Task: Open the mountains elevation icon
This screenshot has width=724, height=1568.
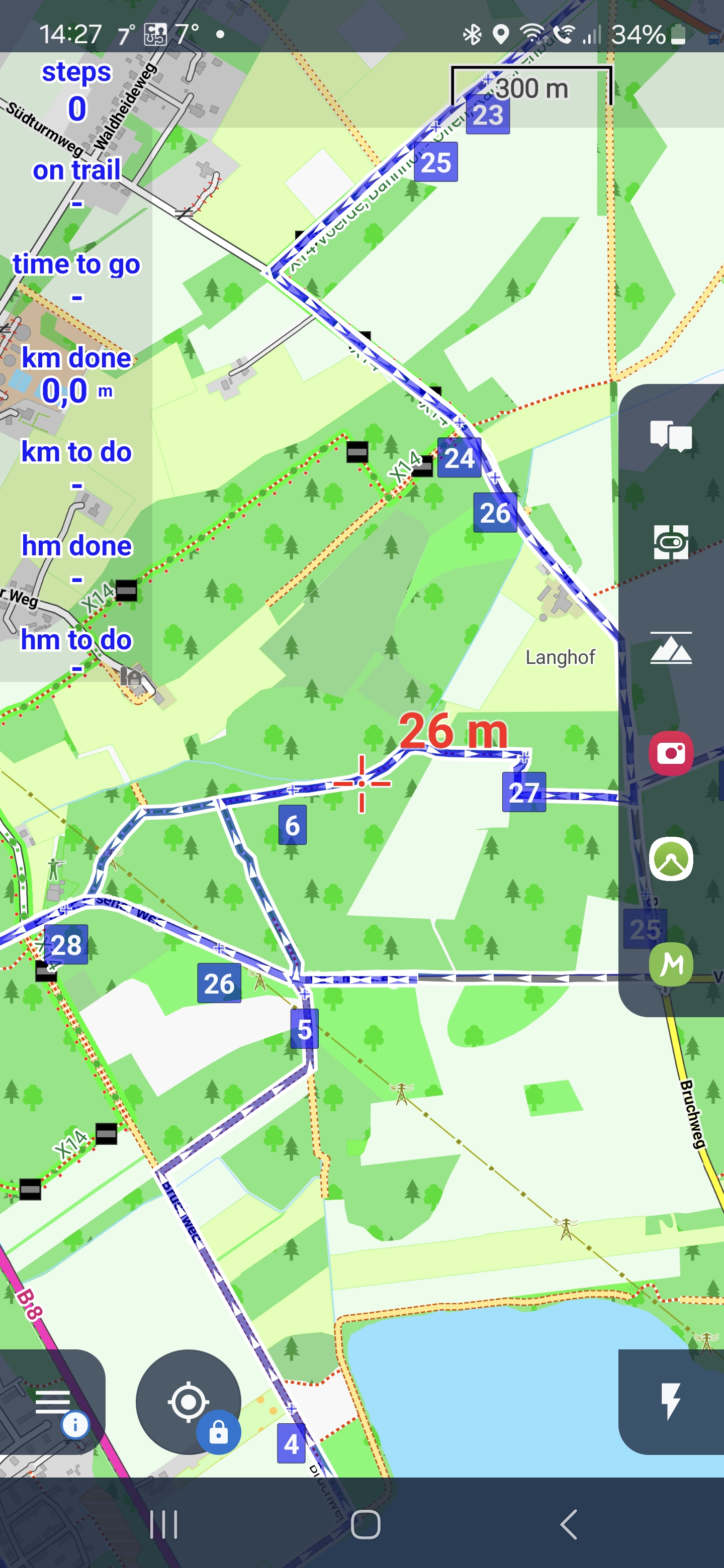Action: pyautogui.click(x=670, y=648)
